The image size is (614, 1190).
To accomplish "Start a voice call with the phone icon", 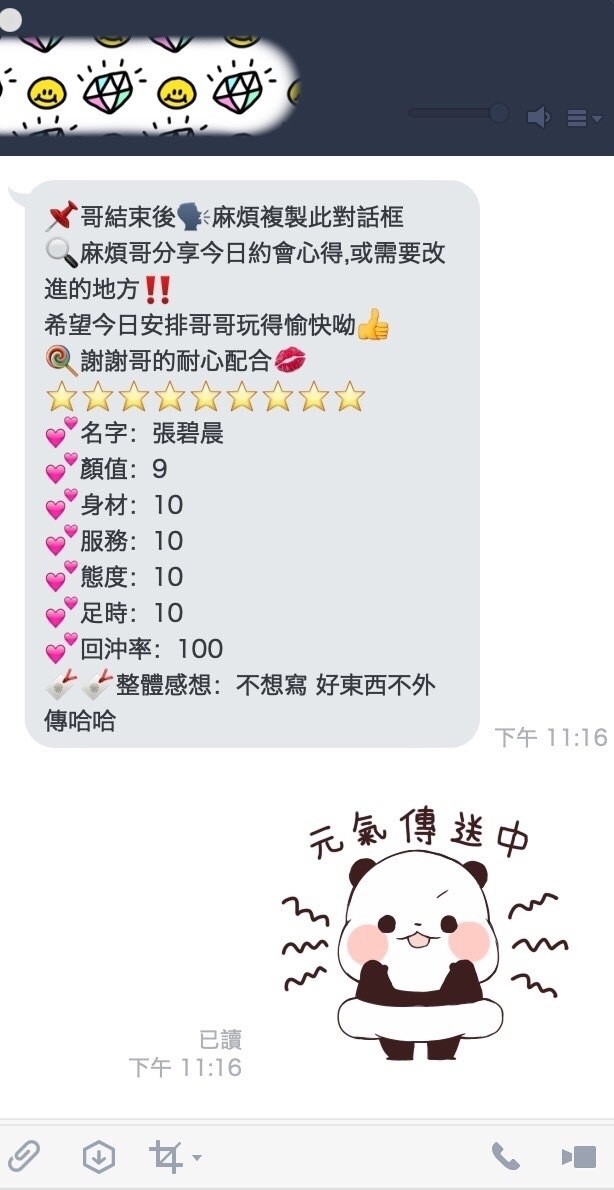I will [x=506, y=1157].
